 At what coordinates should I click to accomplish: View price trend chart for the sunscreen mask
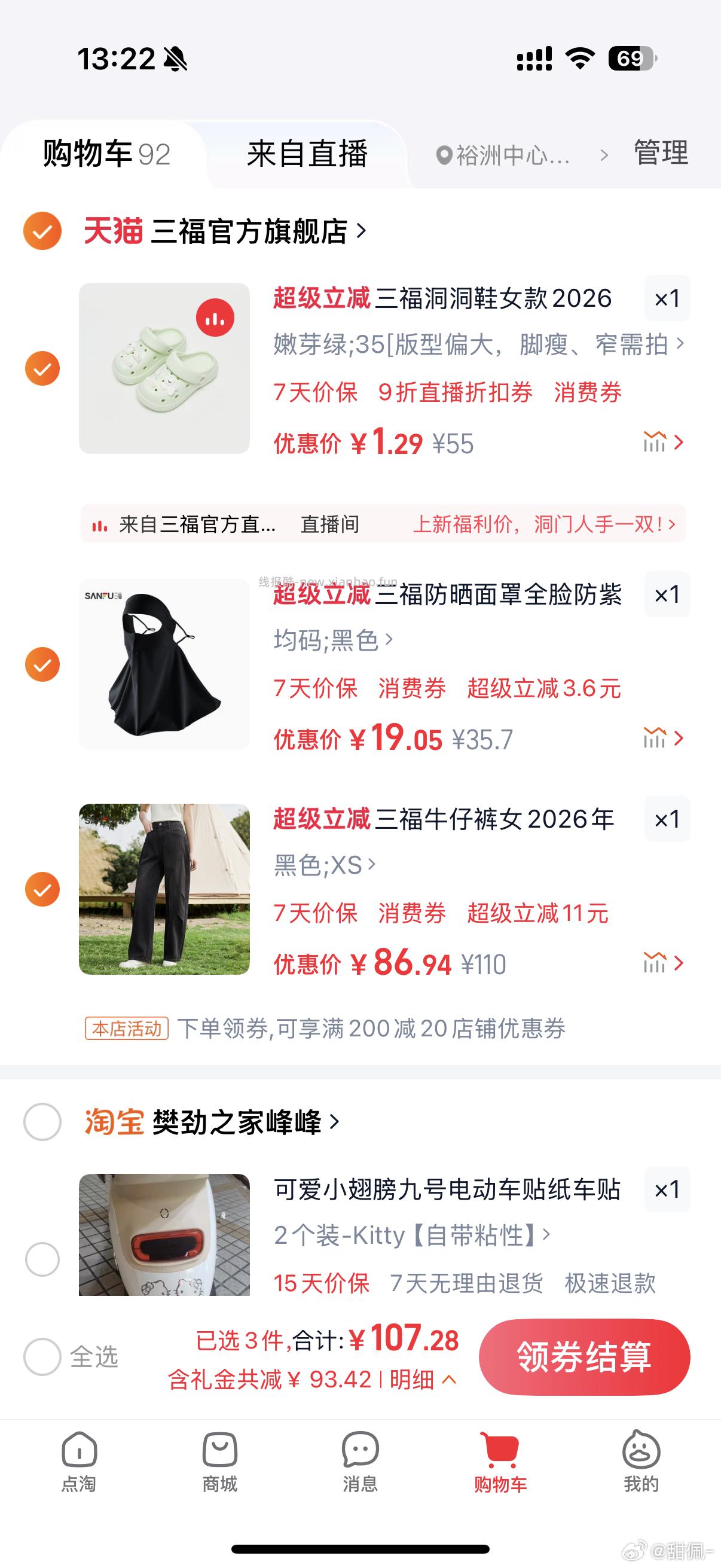(655, 739)
